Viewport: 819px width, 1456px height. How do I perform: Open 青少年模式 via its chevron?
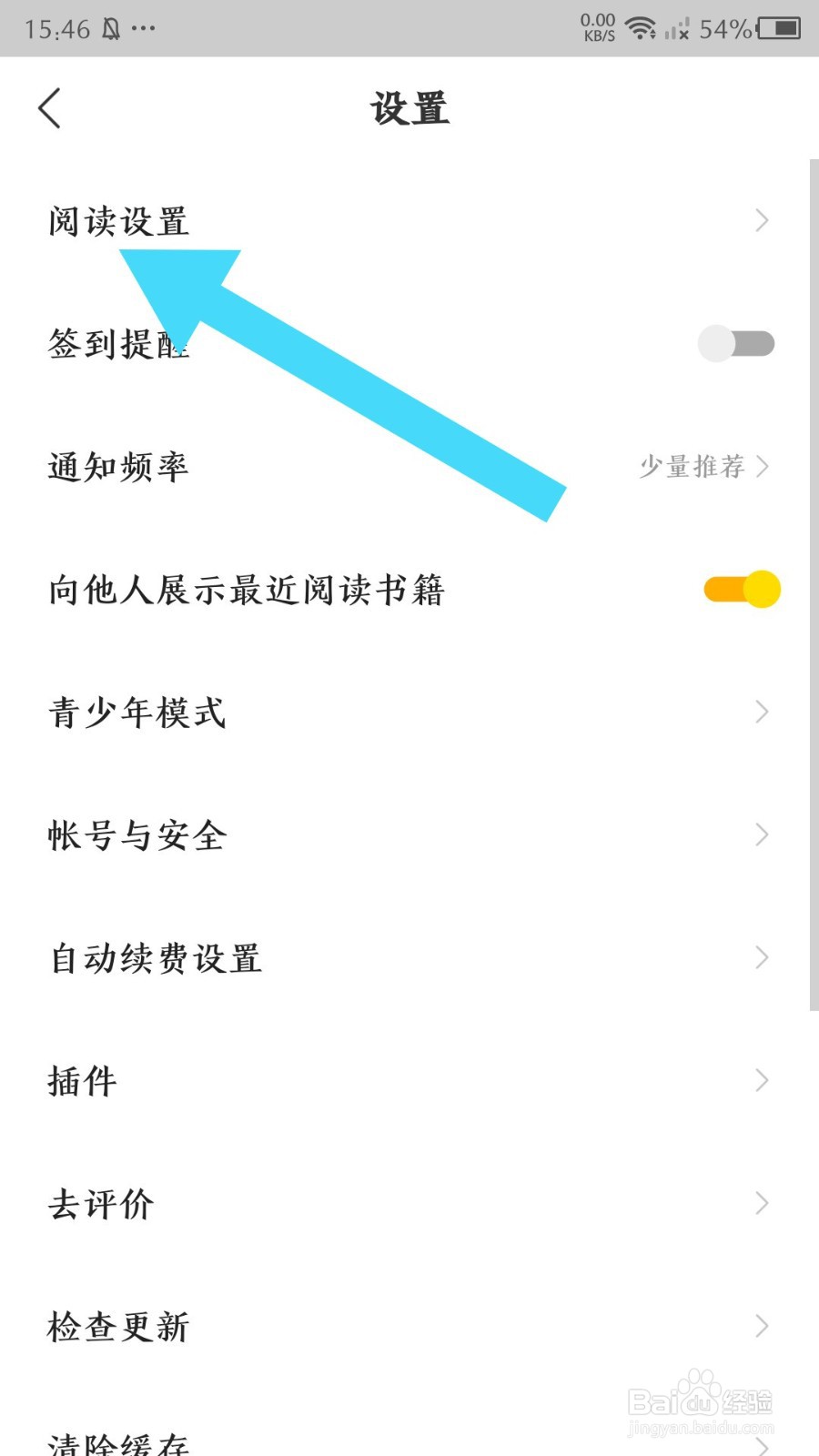[761, 713]
